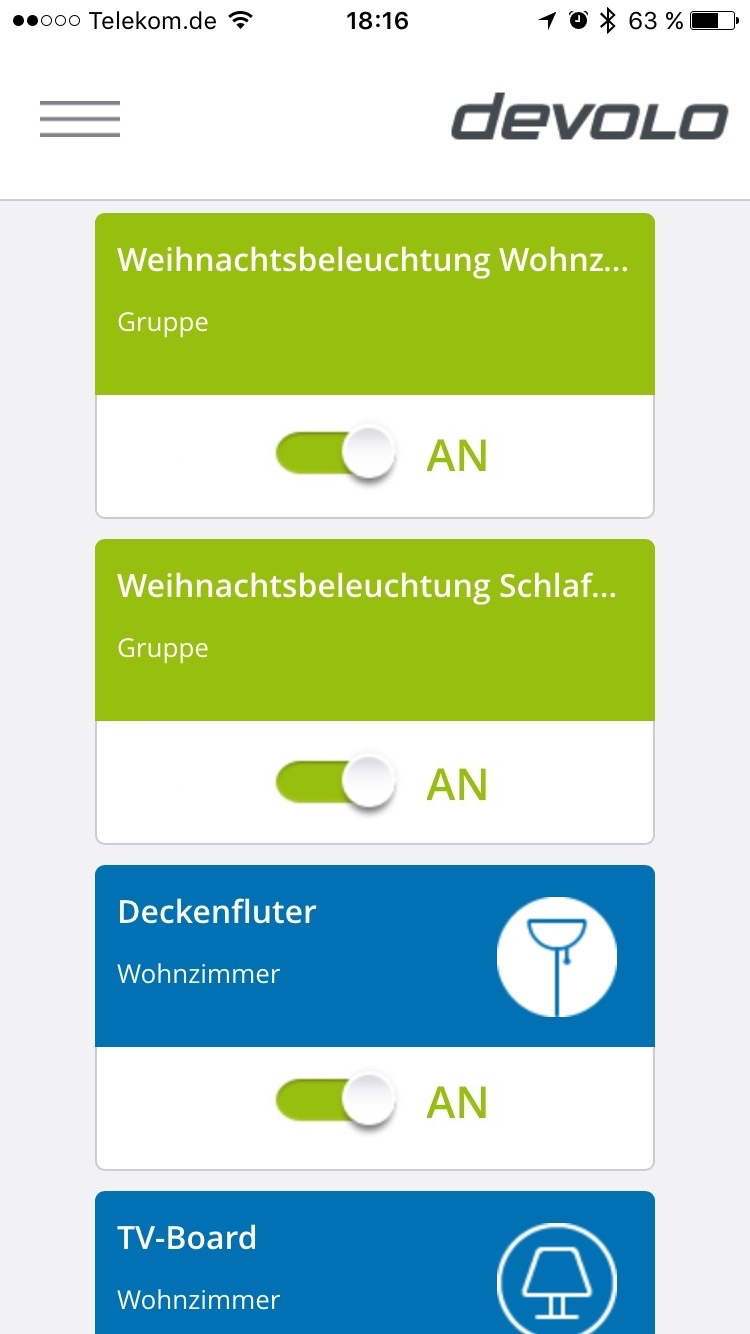Open the TV-Board device card
Image resolution: width=750 pixels, height=1334 pixels.
[x=375, y=1262]
